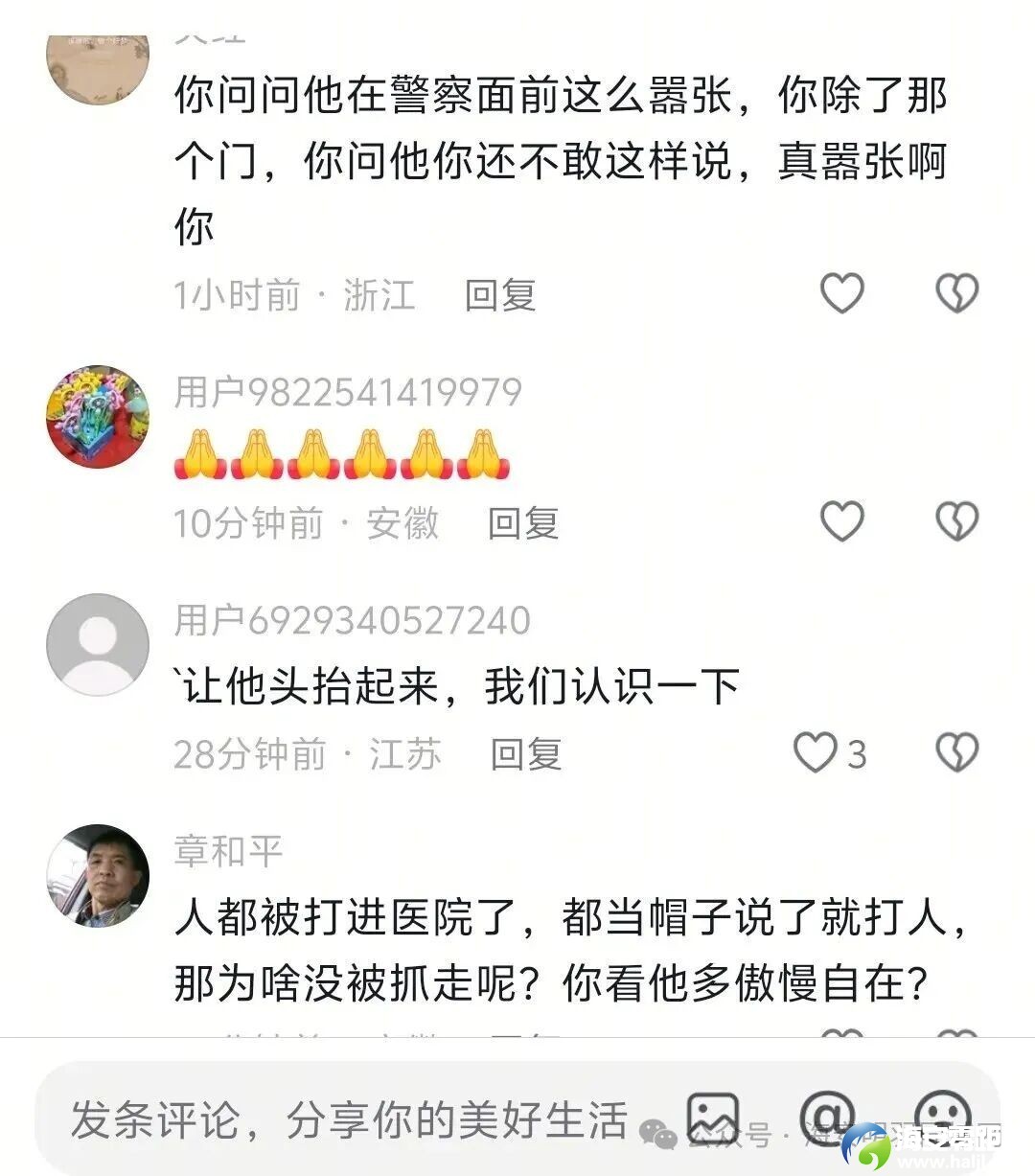Write a comment in the 发条评论 field
The image size is (1035, 1176).
tap(350, 1119)
